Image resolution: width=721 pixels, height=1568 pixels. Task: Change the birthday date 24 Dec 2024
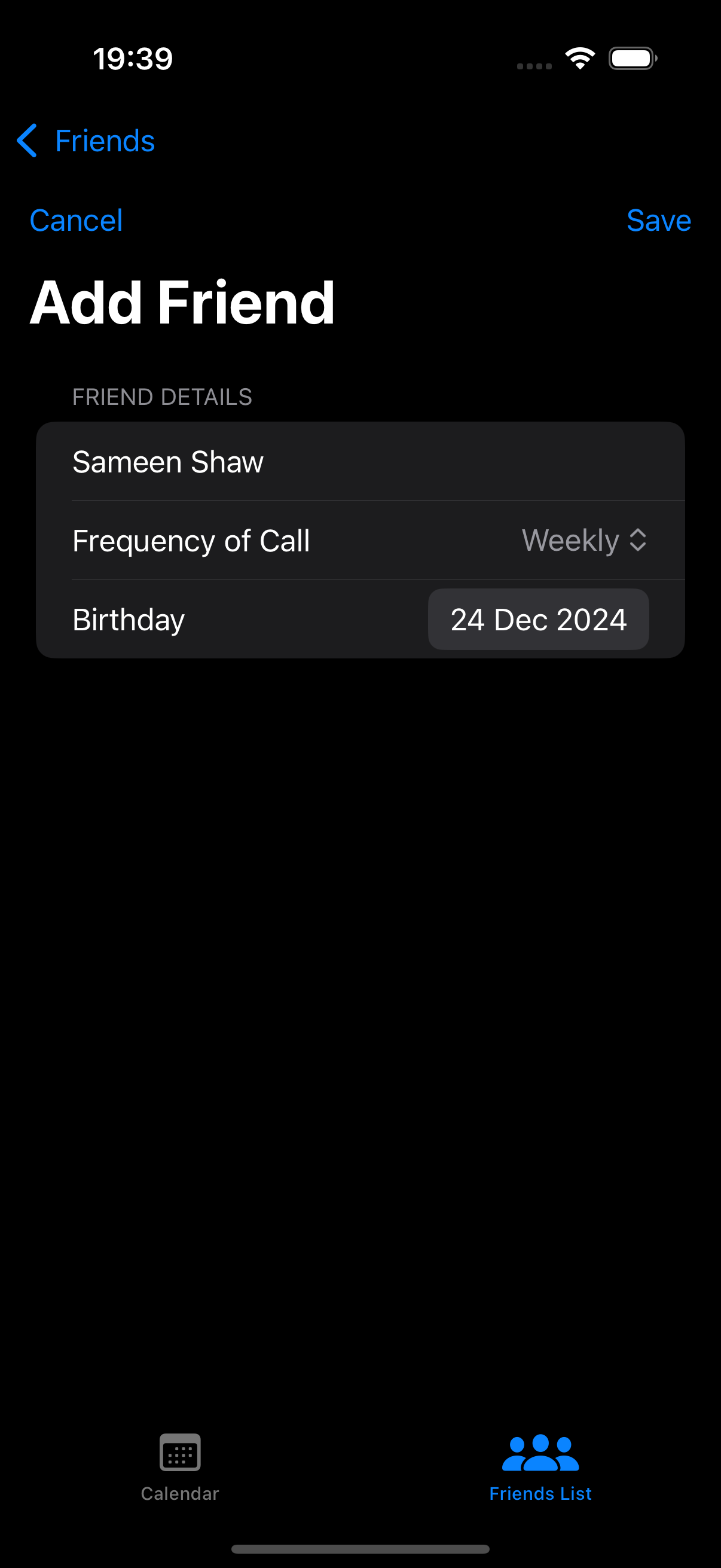[x=538, y=619]
